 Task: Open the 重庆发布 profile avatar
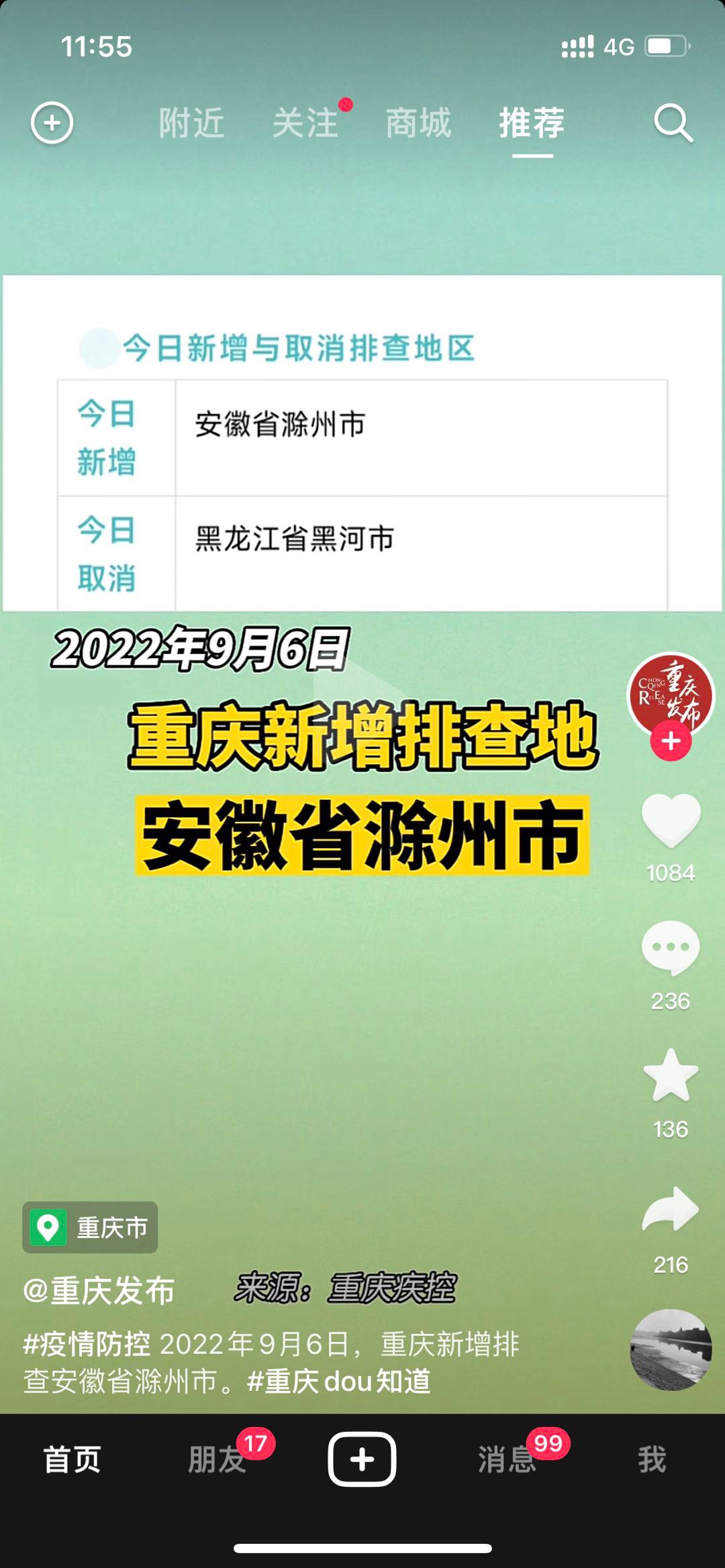(x=671, y=696)
